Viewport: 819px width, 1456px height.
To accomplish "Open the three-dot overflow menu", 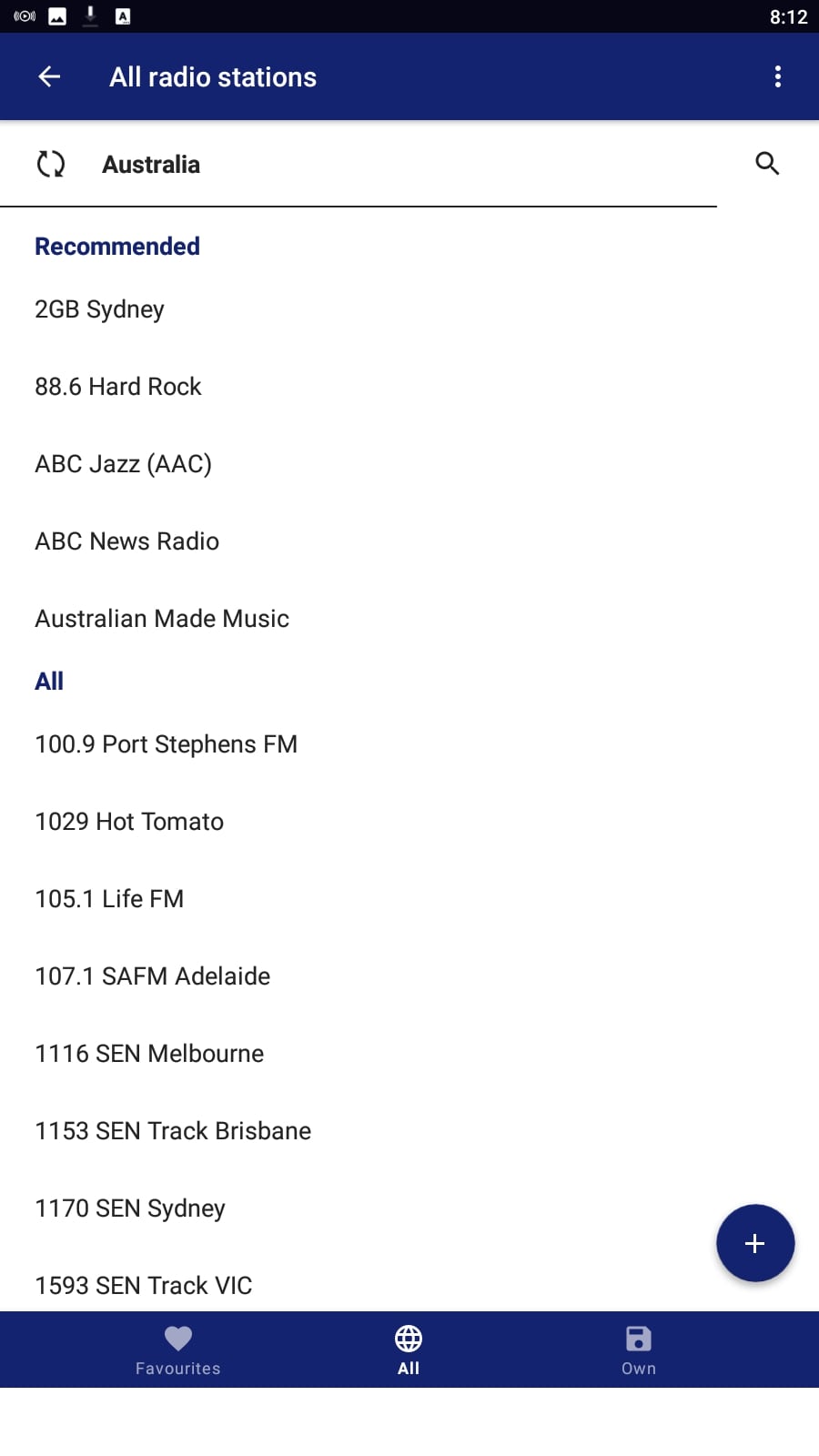I will pos(777,77).
